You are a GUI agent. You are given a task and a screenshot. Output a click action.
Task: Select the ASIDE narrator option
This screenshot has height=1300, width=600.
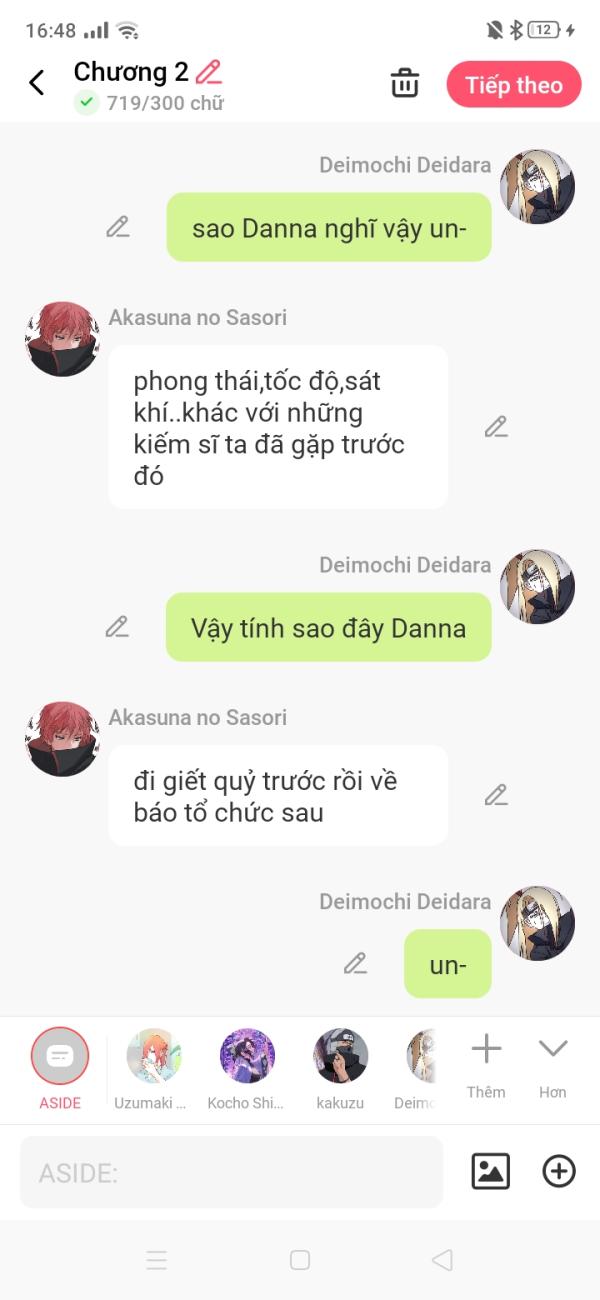60,1056
